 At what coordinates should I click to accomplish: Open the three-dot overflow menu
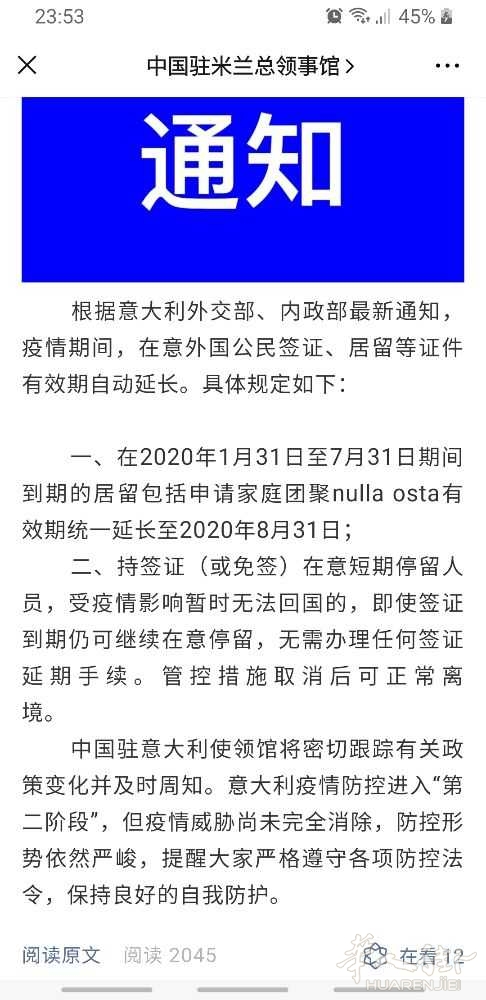pyautogui.click(x=446, y=66)
